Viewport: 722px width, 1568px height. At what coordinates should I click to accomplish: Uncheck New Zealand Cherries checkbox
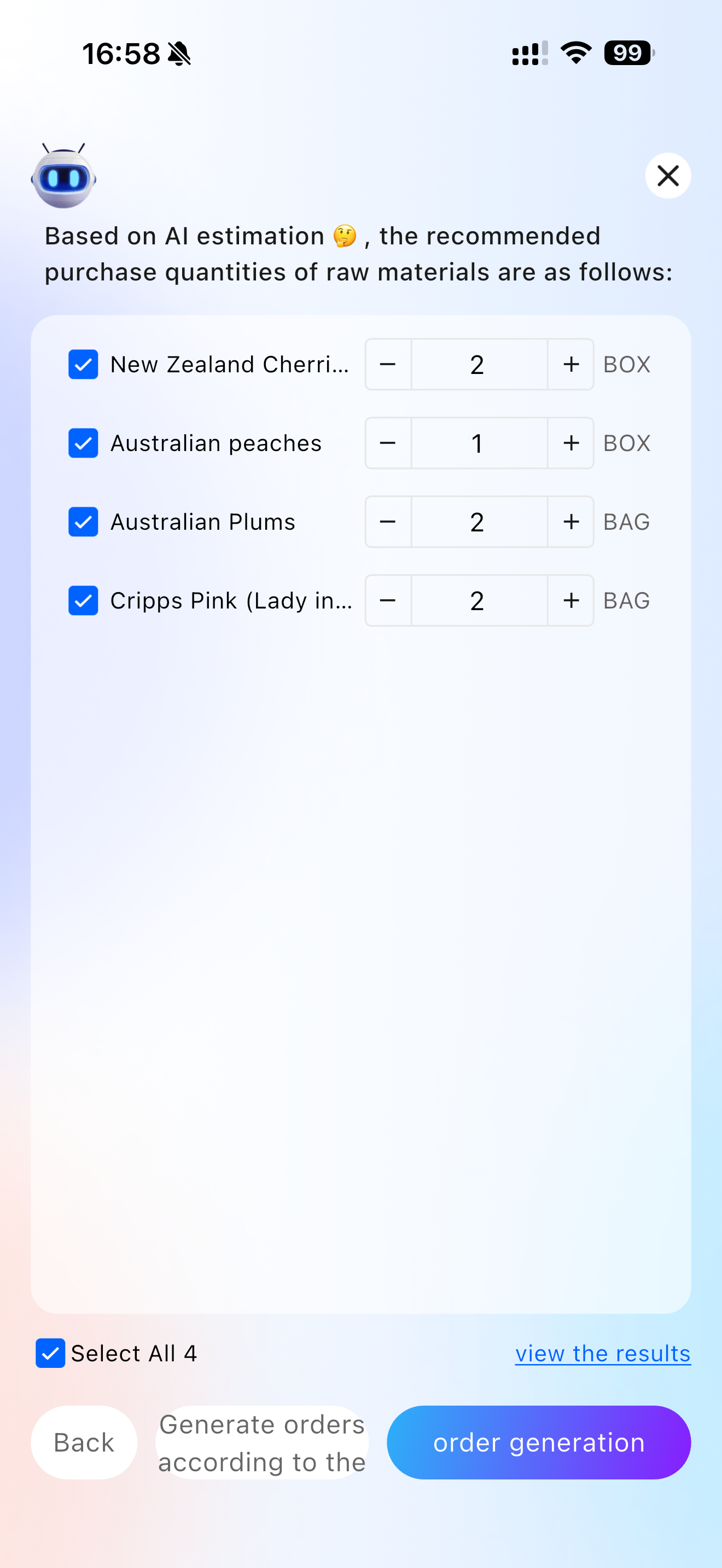(83, 365)
